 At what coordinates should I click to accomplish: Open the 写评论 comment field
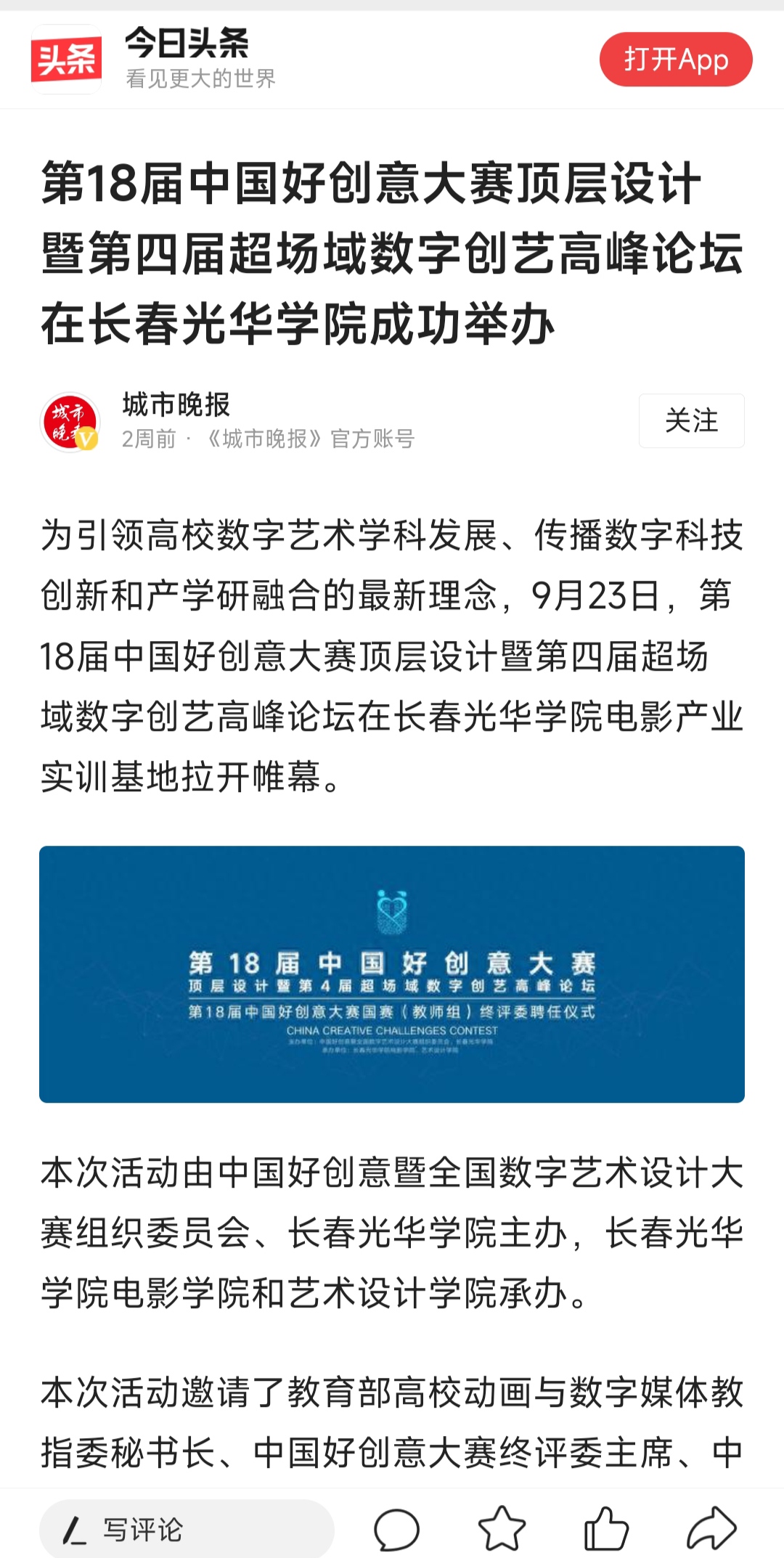[x=187, y=1529]
